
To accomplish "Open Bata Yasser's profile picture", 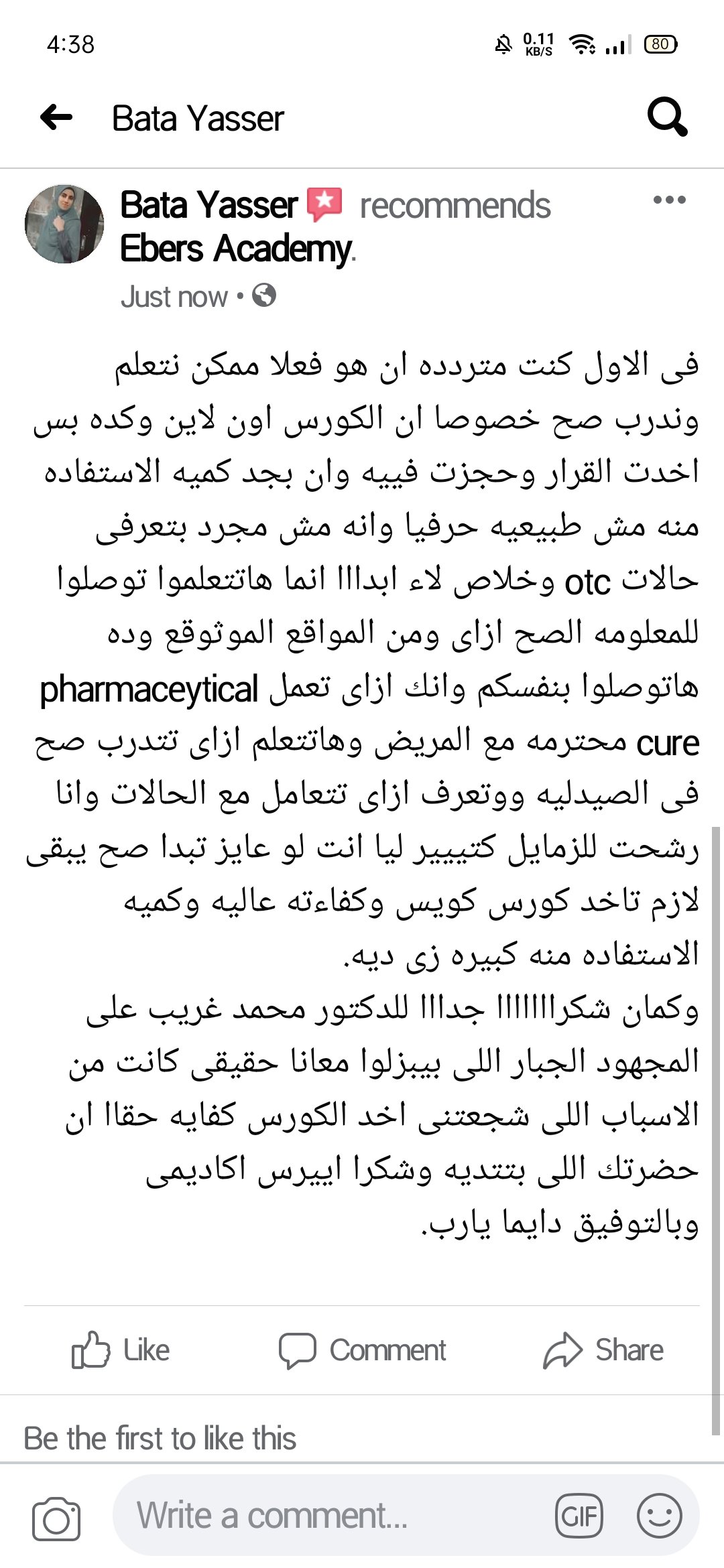I will click(64, 224).
